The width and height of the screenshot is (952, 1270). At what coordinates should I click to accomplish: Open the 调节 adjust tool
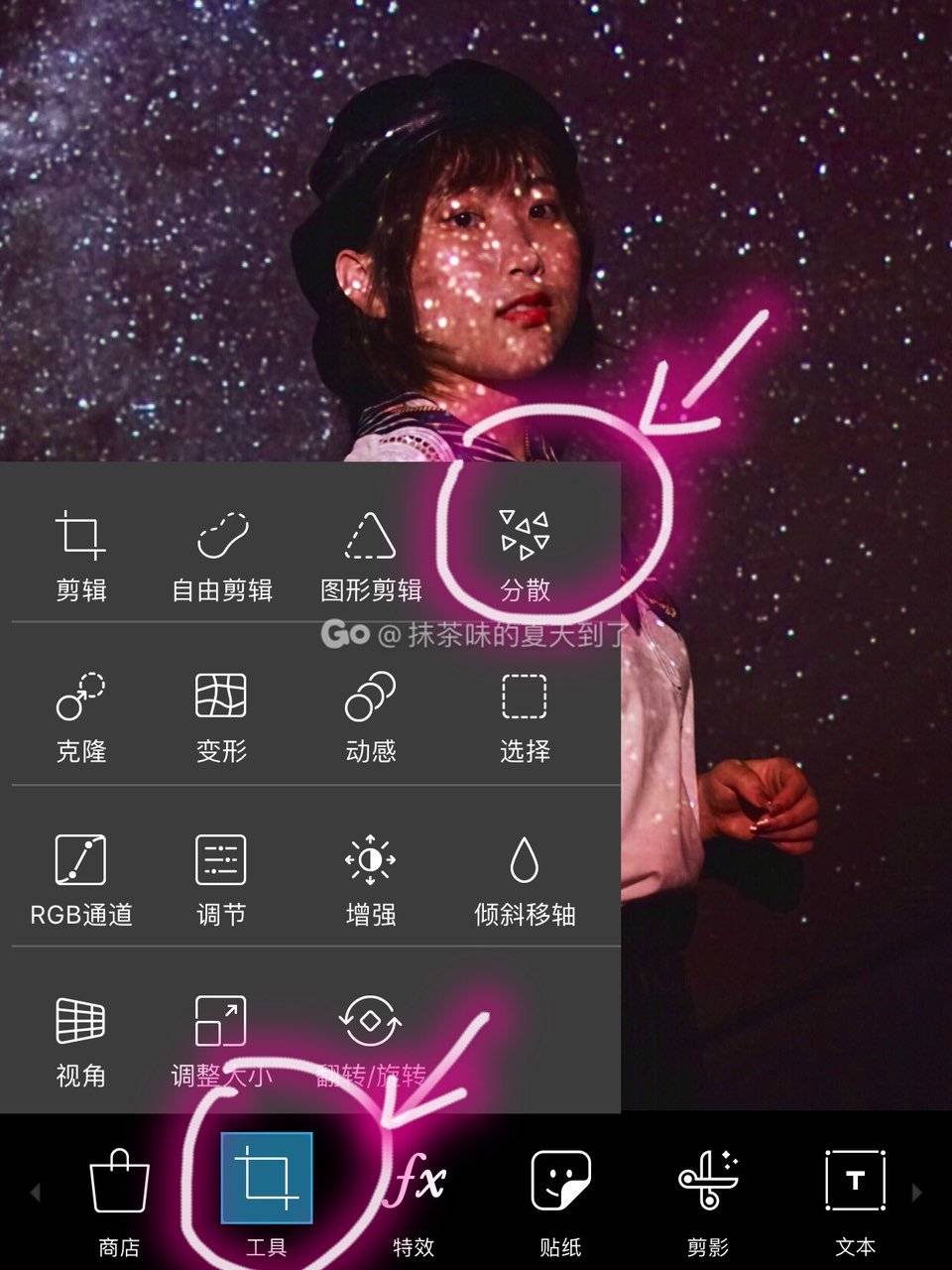click(x=221, y=876)
